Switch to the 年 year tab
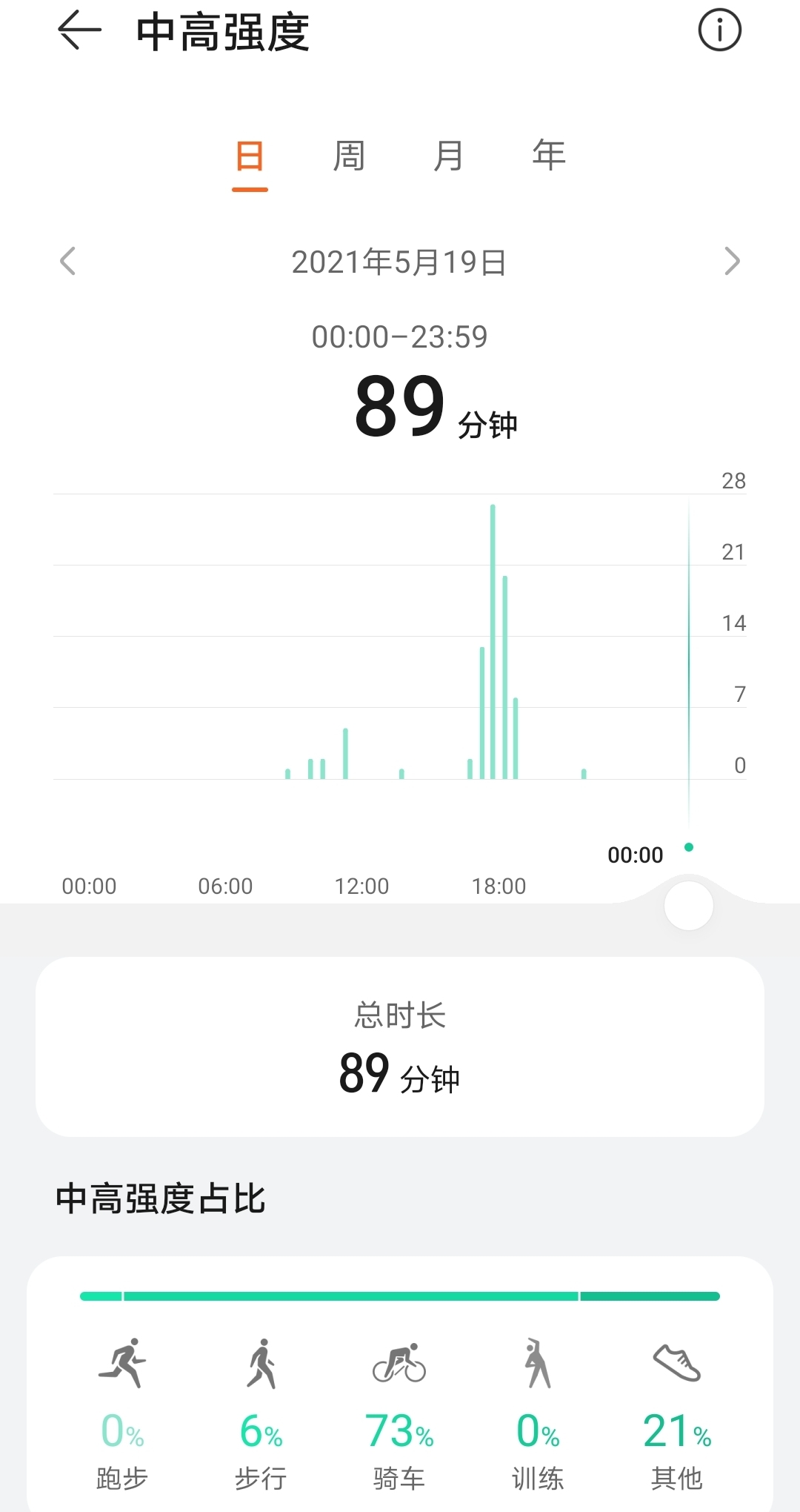Screen dimensions: 800x1512 pos(549,156)
